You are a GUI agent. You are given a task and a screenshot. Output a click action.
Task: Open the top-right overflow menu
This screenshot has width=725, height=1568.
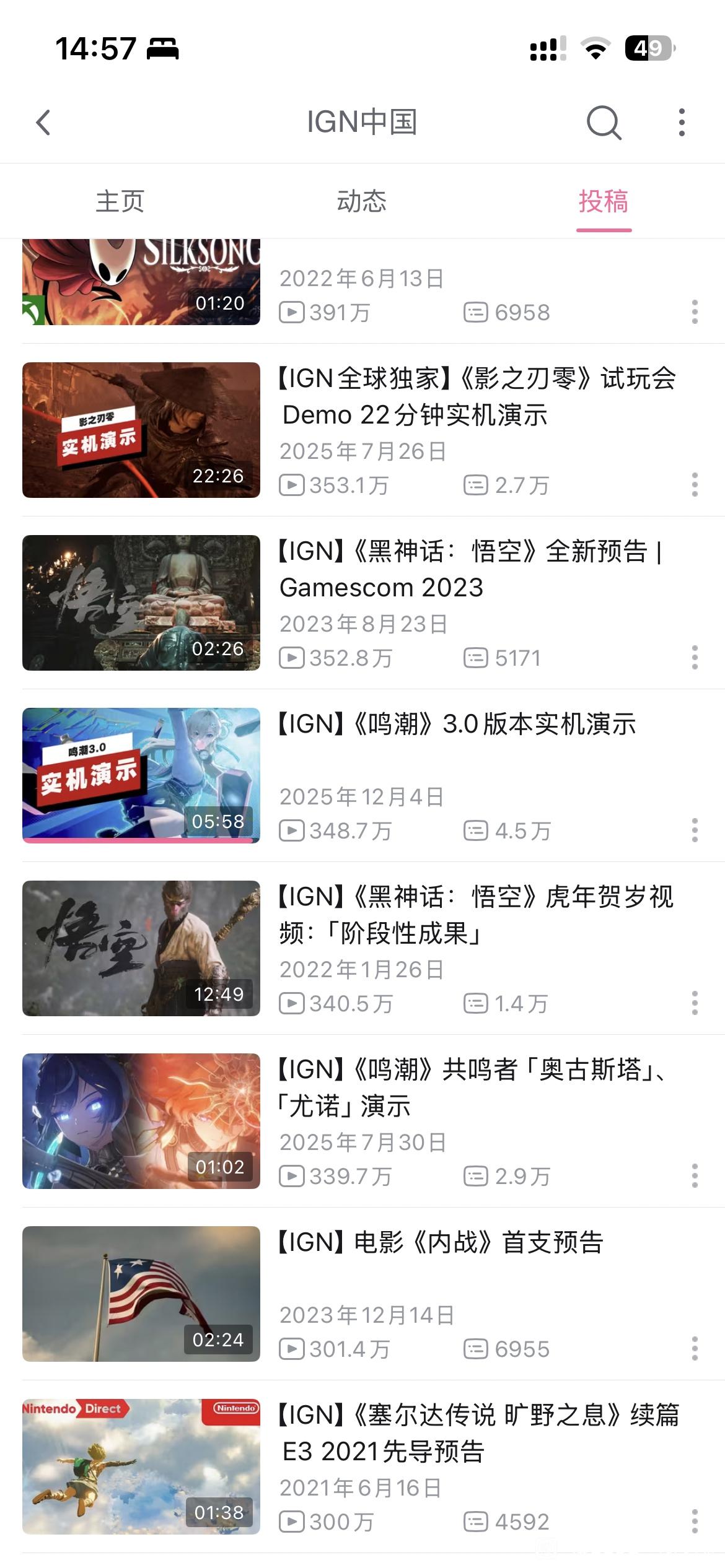pos(682,123)
